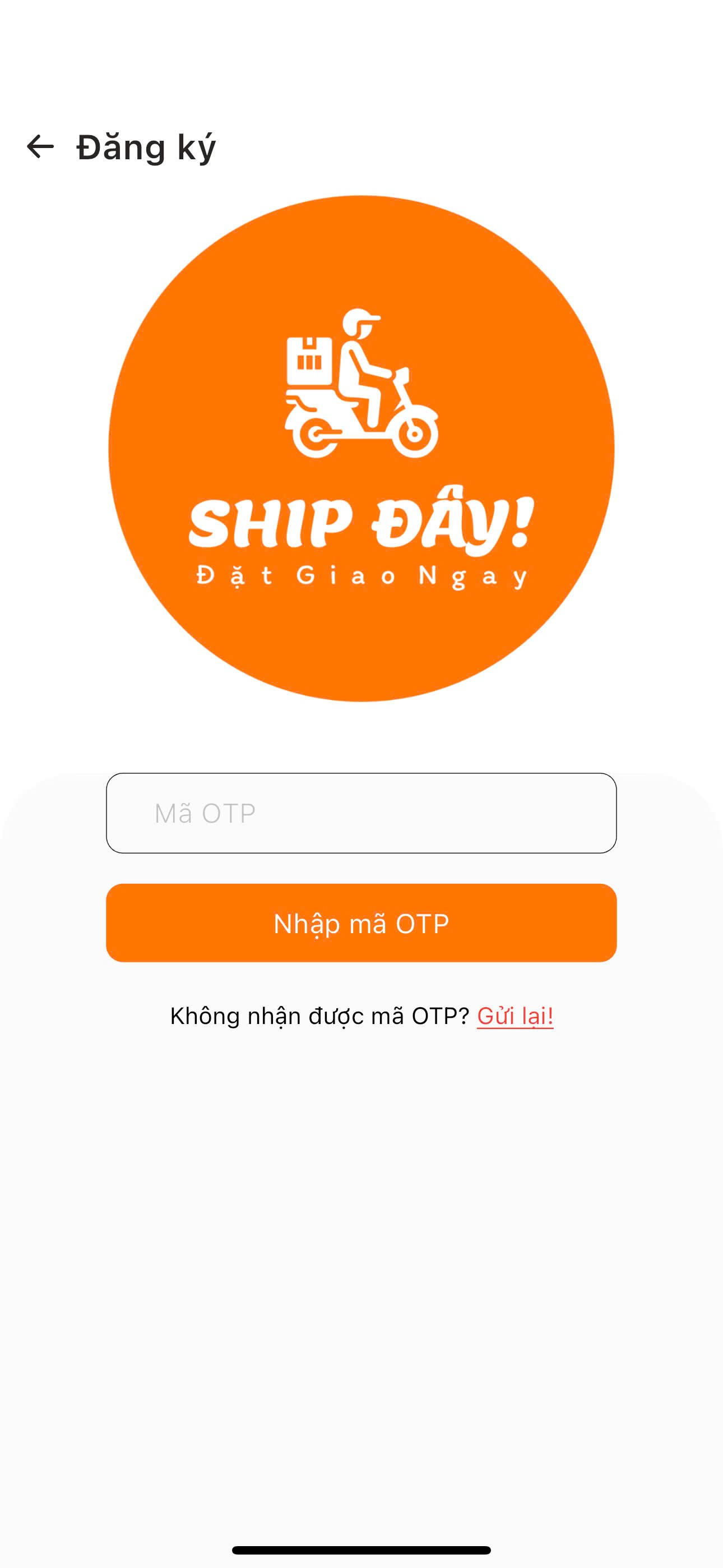Go back from the Đăng ký screen
Screen dimensions: 723x1568
coord(40,147)
